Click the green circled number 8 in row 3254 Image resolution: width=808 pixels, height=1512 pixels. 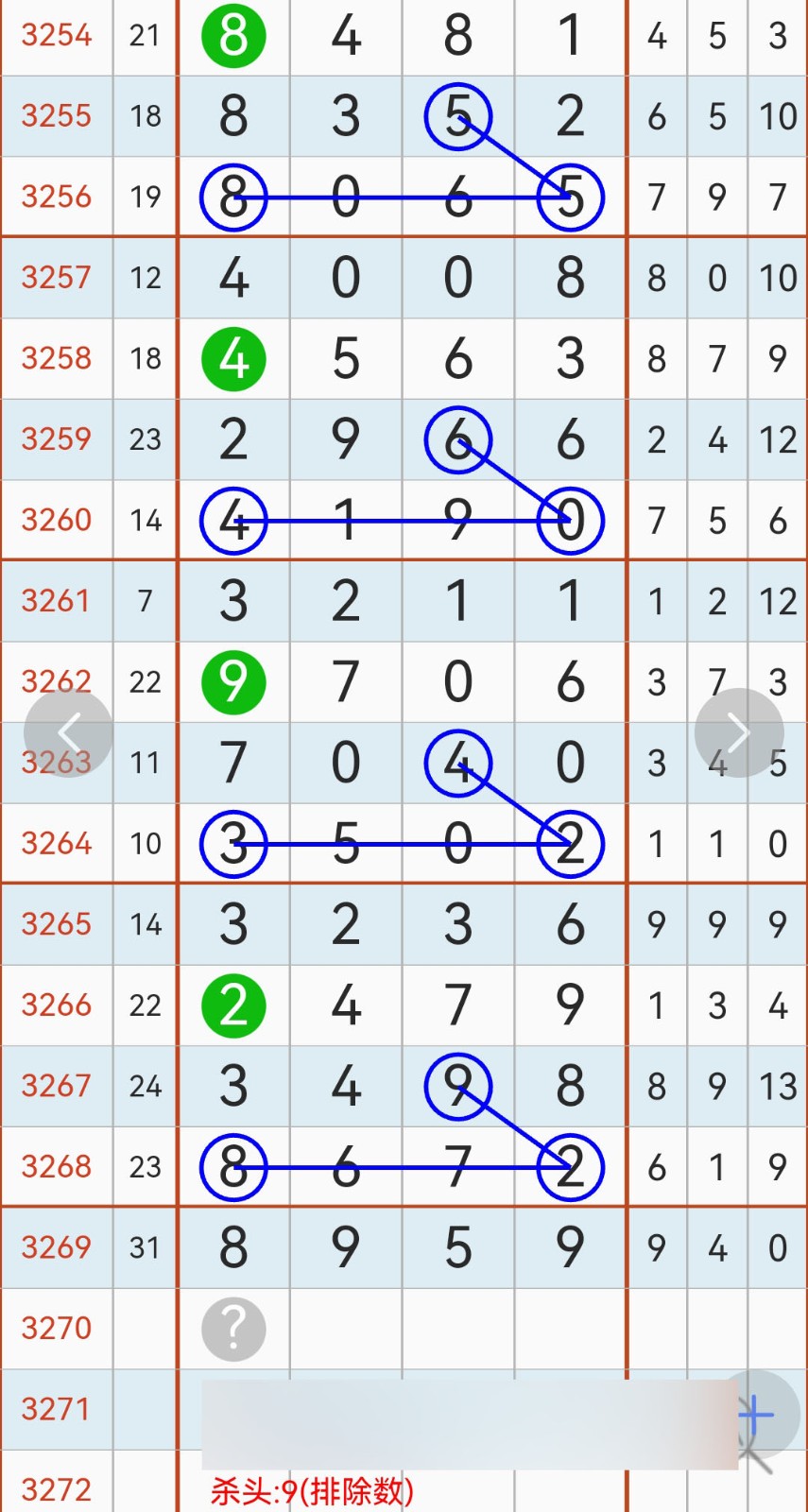(x=233, y=36)
